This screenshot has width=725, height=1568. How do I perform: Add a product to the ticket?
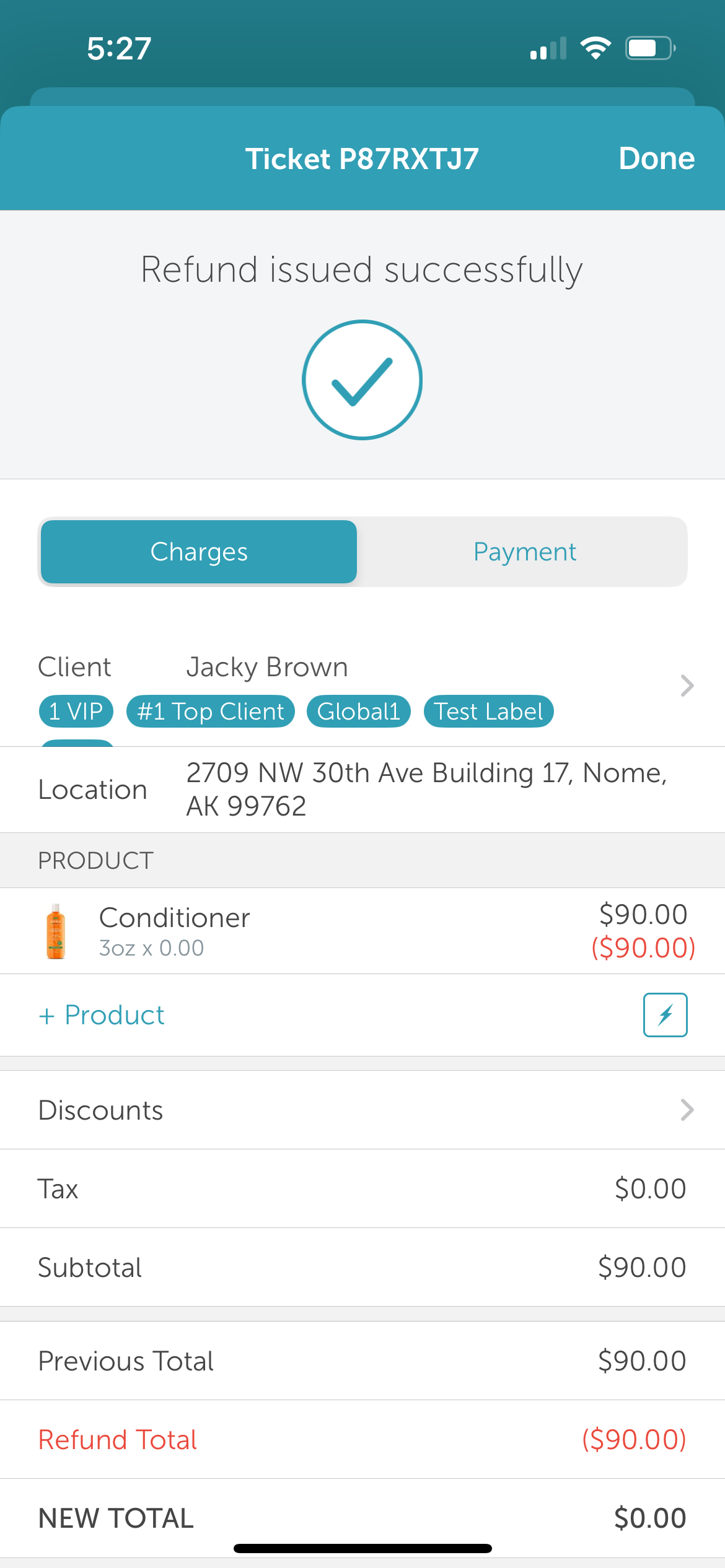pyautogui.click(x=102, y=1016)
